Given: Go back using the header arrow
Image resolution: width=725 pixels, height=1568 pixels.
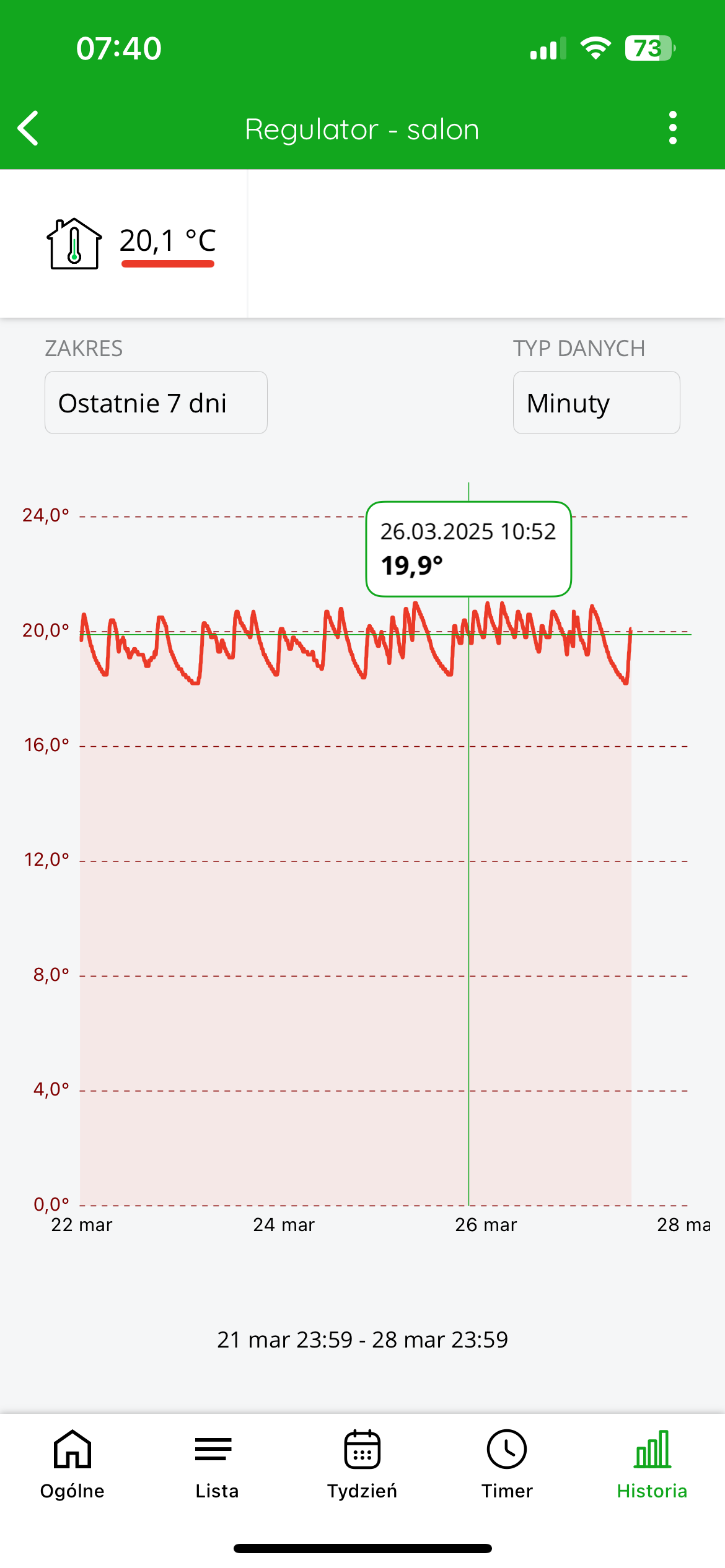Looking at the screenshot, I should (29, 128).
